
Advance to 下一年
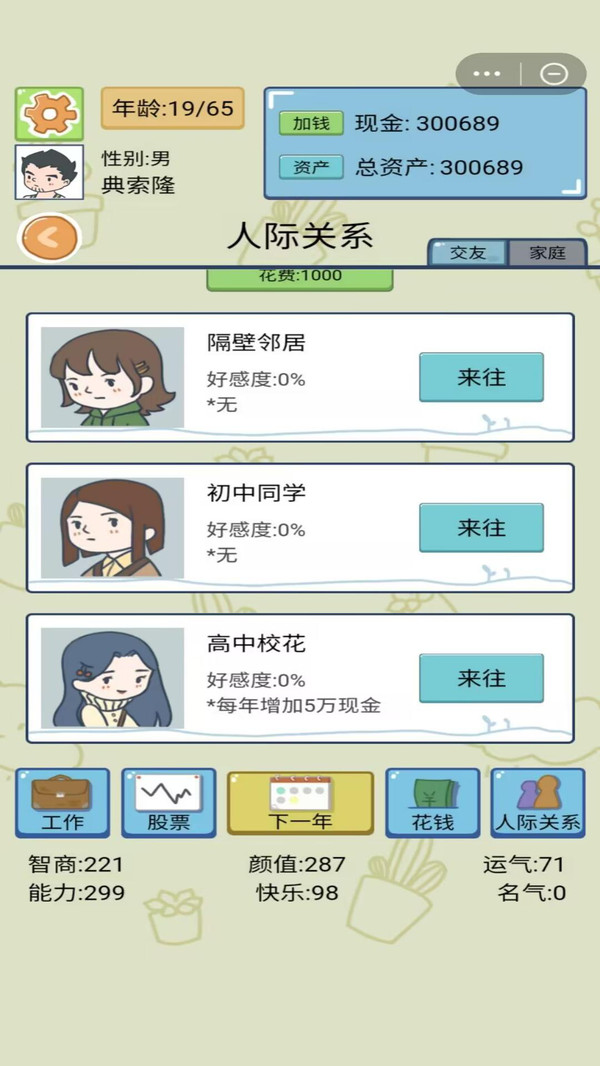(x=300, y=803)
